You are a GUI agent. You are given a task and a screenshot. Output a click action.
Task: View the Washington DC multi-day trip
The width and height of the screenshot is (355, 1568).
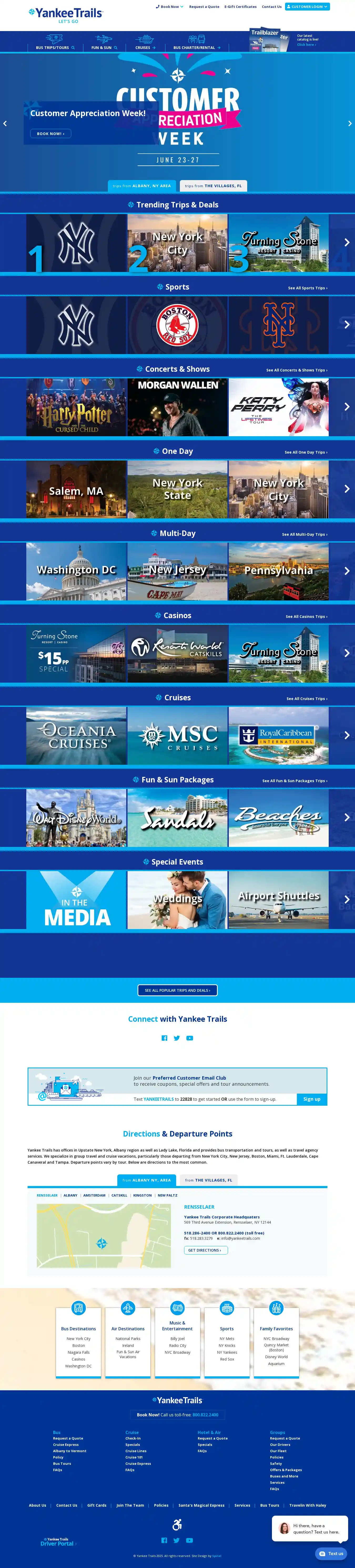(76, 571)
